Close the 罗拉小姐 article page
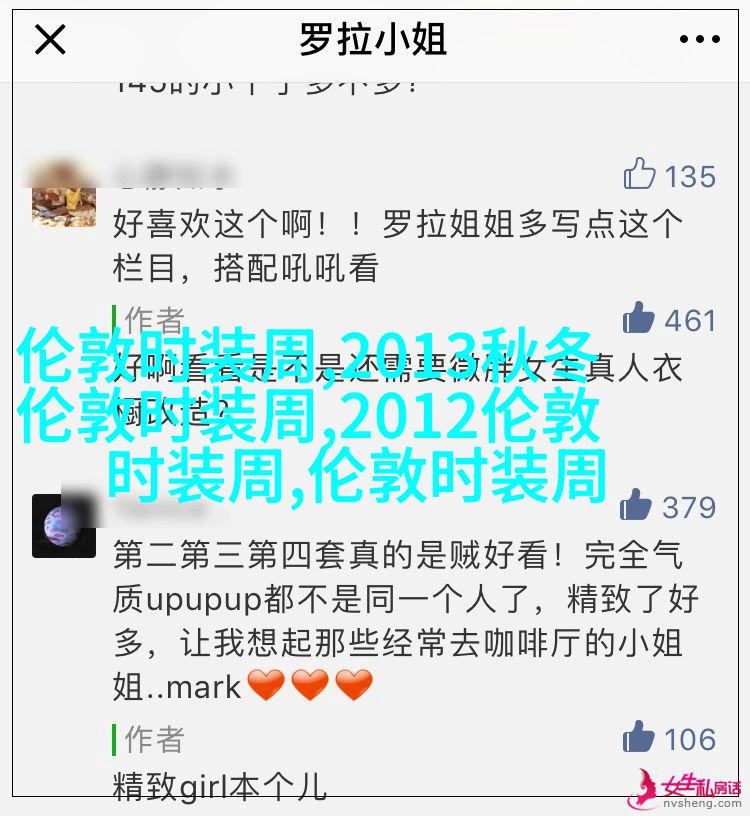 49,40
